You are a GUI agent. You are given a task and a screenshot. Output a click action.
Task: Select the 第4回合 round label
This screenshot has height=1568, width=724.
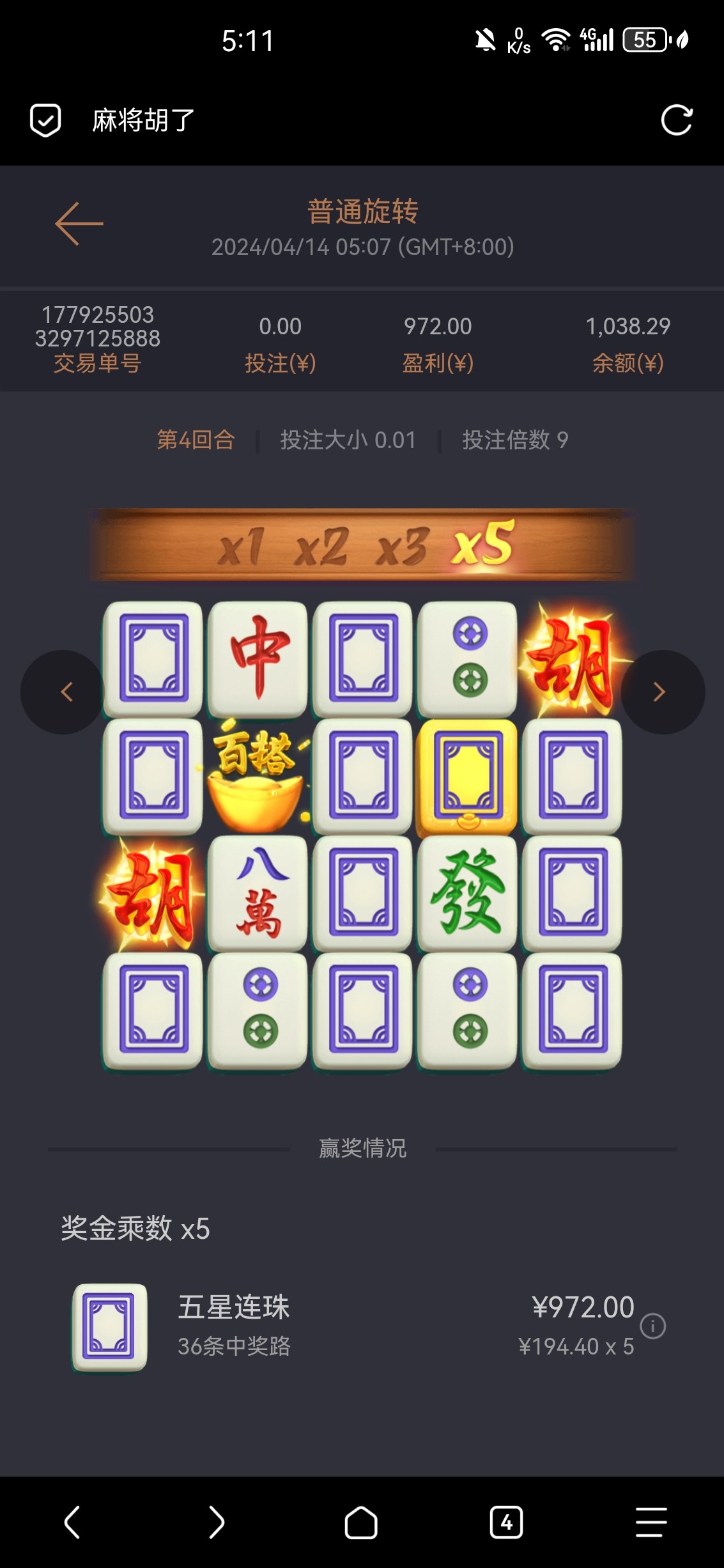click(196, 440)
